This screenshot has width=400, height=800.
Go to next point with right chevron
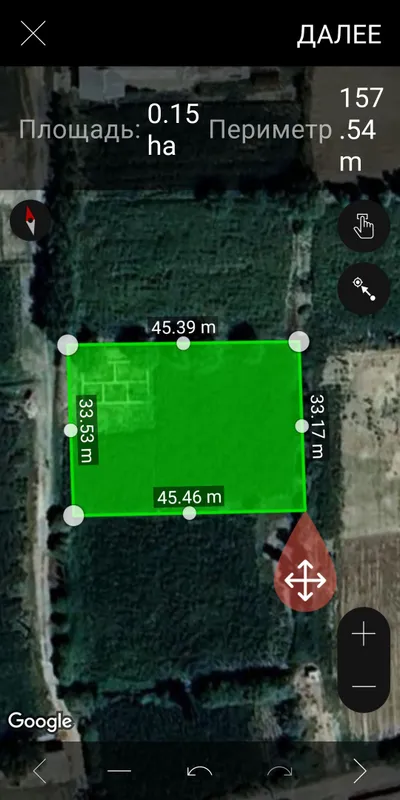tap(360, 770)
